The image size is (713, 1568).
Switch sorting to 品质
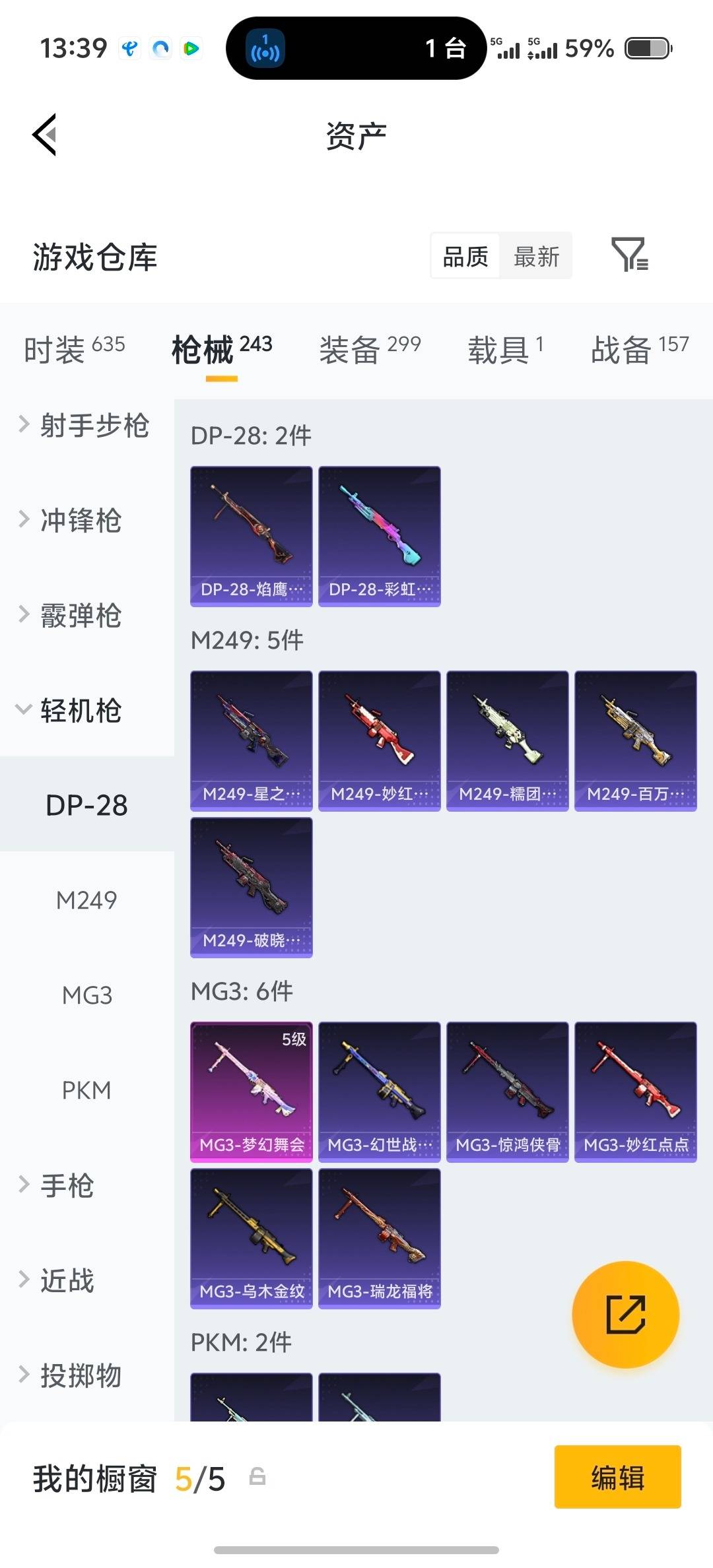pyautogui.click(x=464, y=256)
